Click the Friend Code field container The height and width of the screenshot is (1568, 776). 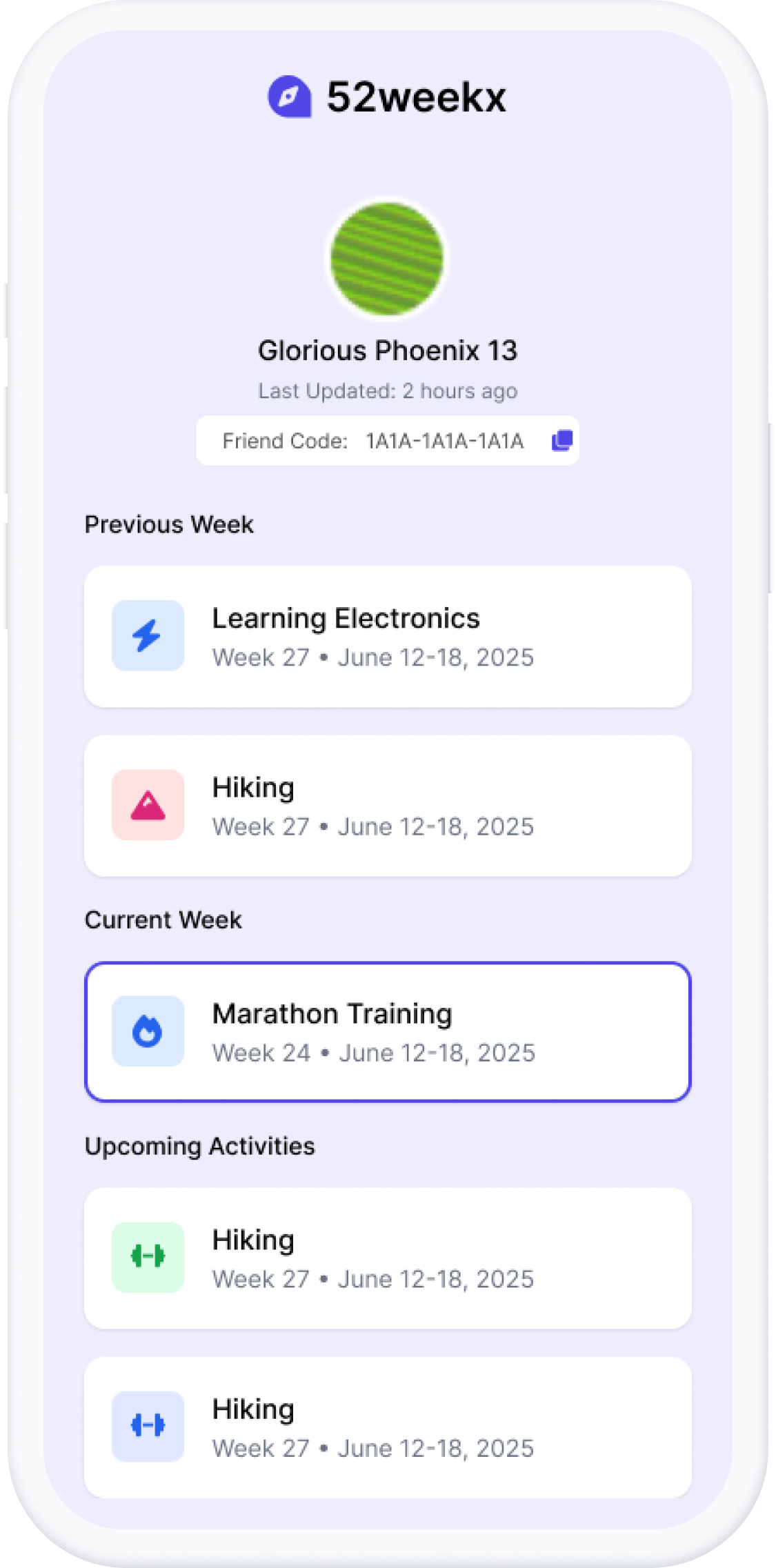click(388, 439)
